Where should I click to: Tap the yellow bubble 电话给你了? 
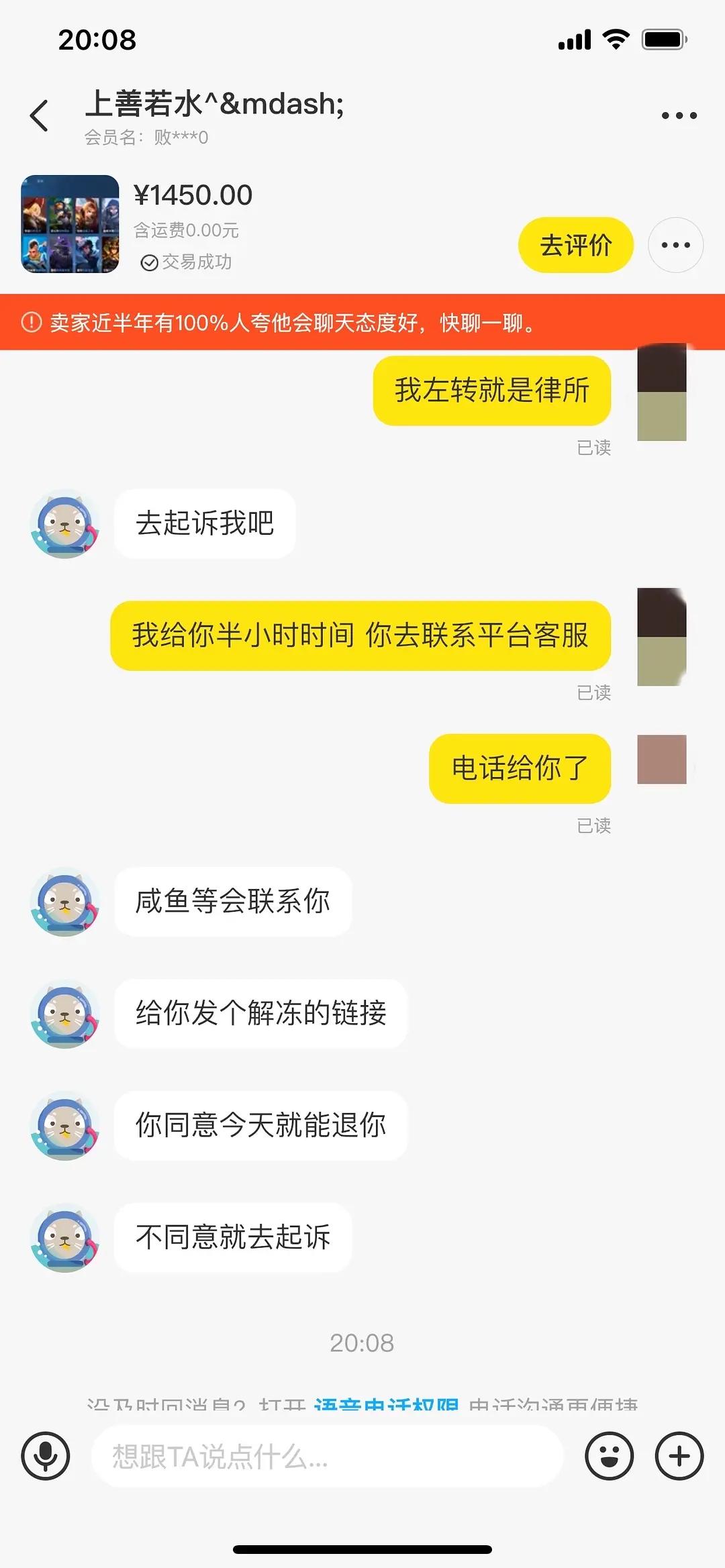click(x=520, y=768)
